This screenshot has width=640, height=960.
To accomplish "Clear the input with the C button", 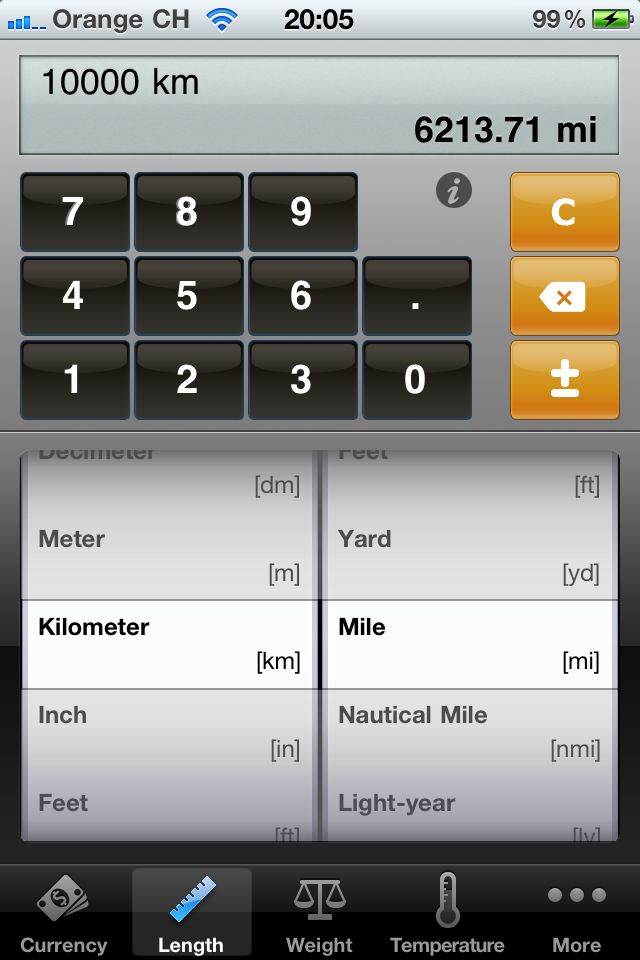I will [x=564, y=212].
